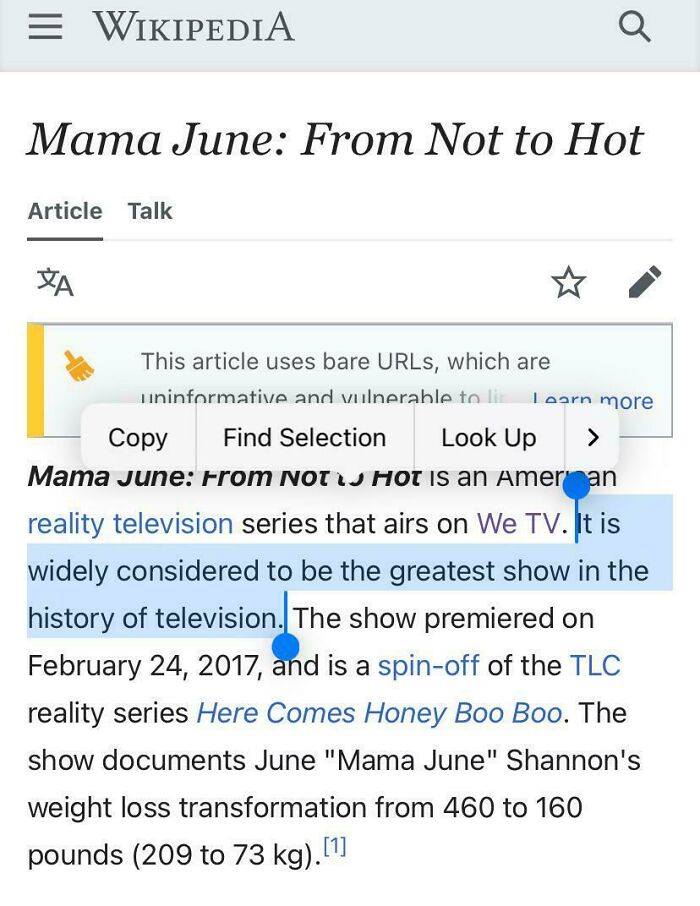Screen dimensions: 700x906
Task: Tap Learn more in the notice
Action: click(x=593, y=401)
